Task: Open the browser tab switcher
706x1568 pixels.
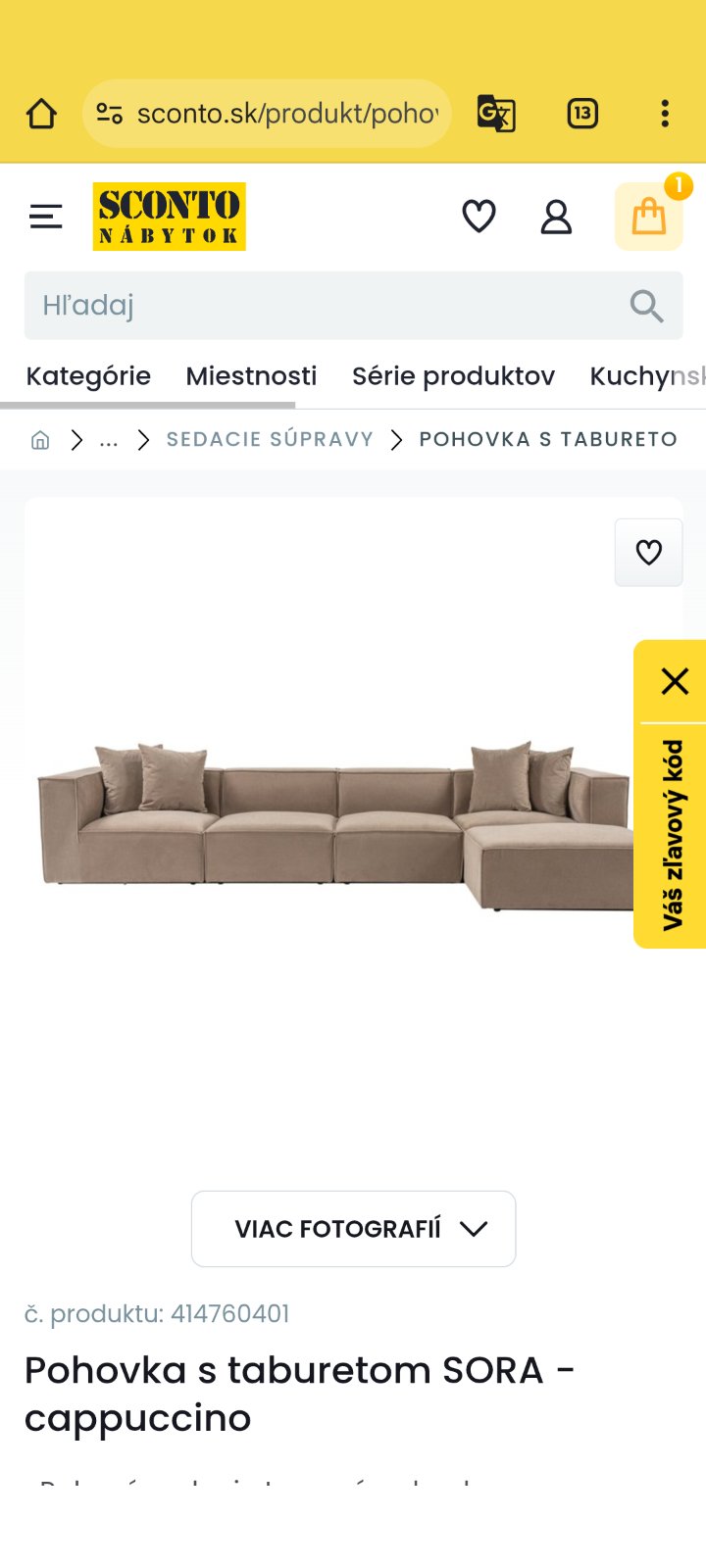Action: click(x=582, y=114)
